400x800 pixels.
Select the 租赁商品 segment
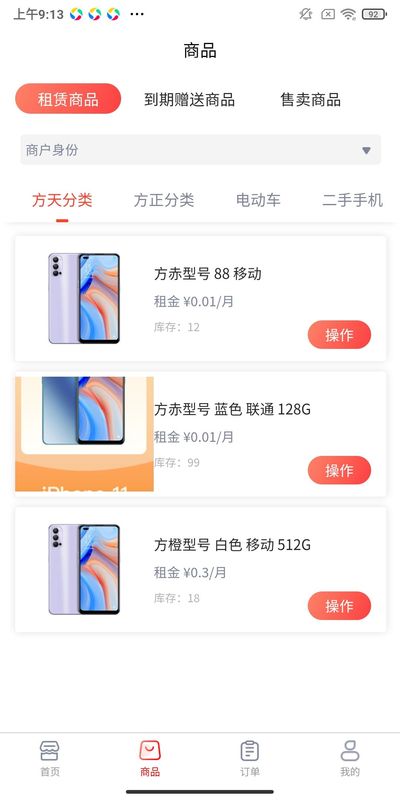68,98
